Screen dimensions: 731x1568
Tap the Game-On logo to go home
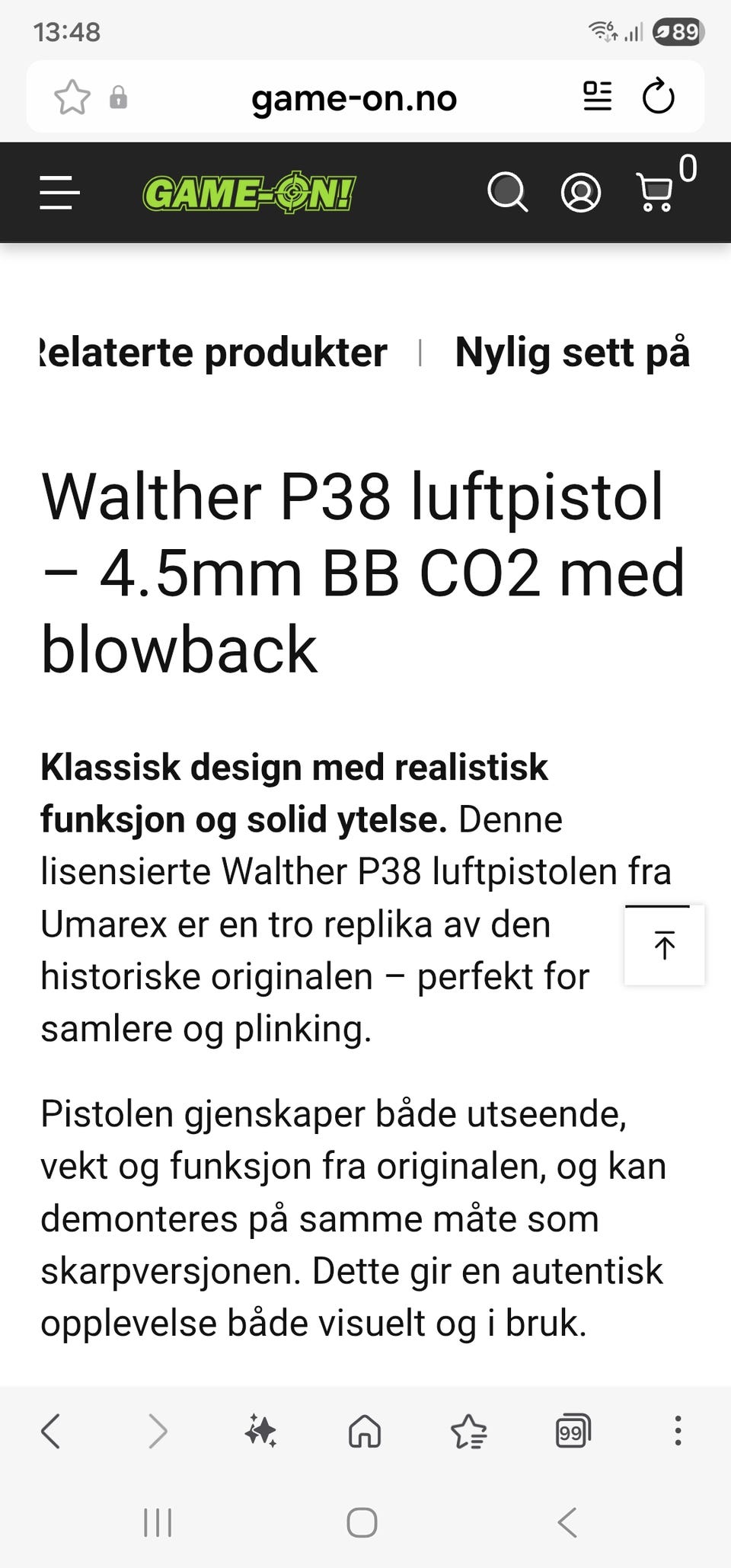click(249, 192)
